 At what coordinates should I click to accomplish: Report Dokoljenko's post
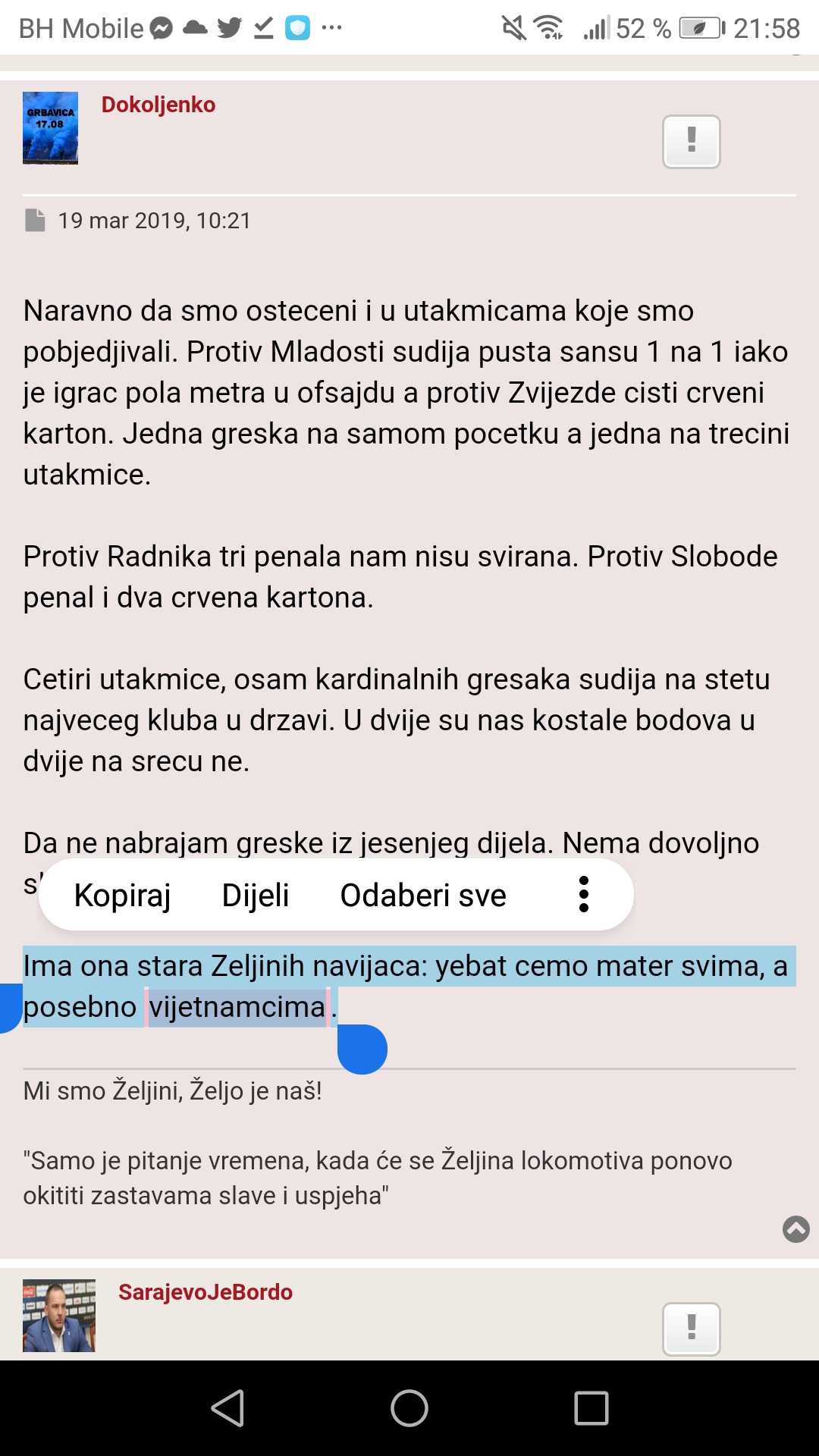click(691, 142)
